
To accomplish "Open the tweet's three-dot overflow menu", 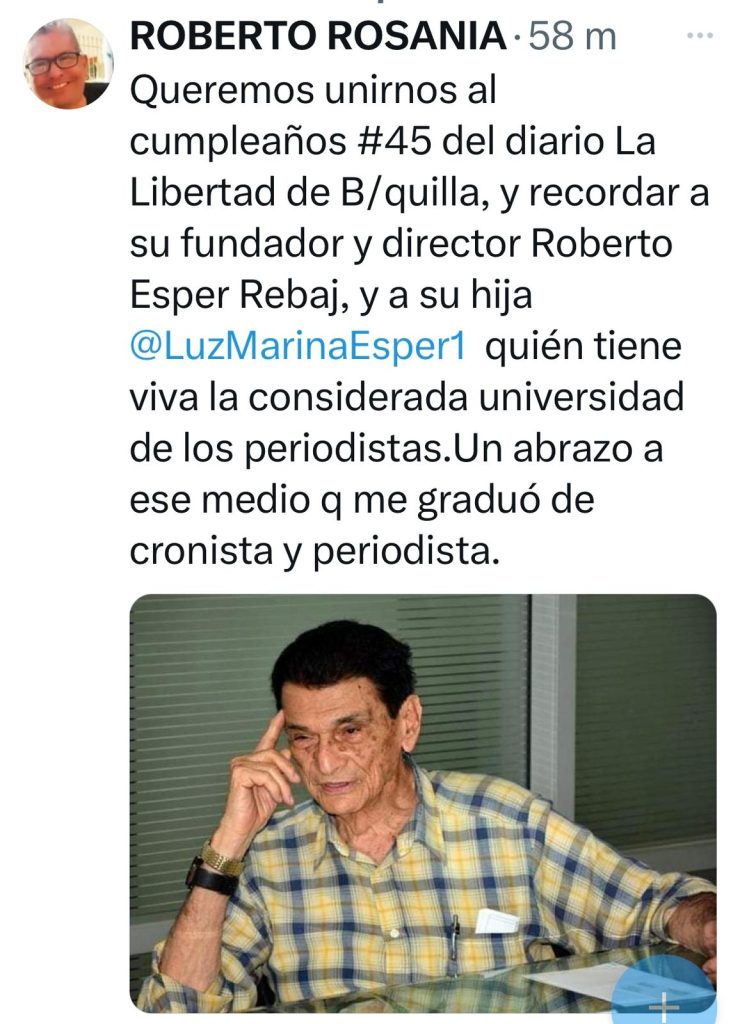I will click(x=700, y=36).
